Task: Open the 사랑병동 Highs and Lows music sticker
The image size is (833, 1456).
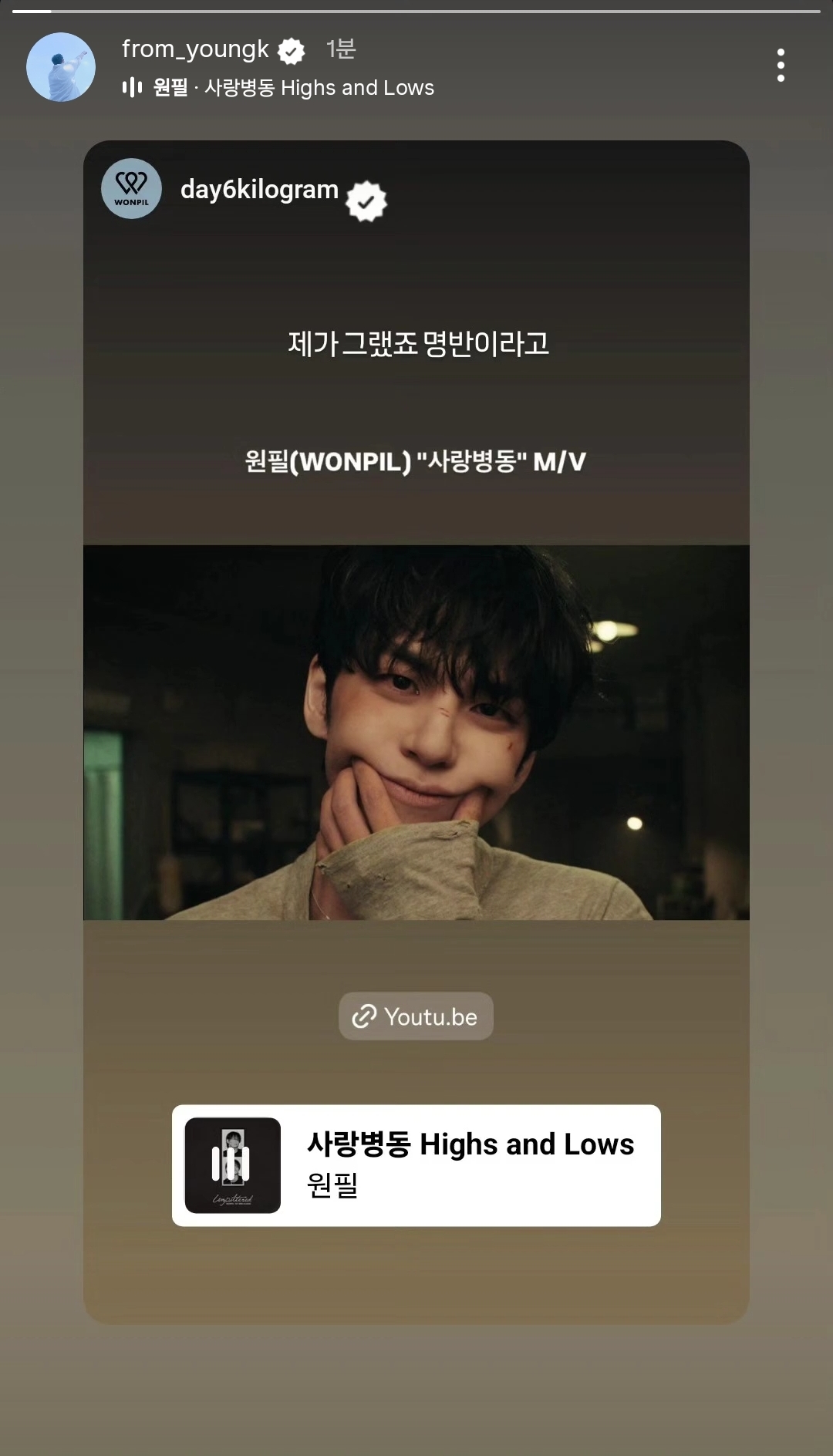Action: click(x=416, y=1165)
